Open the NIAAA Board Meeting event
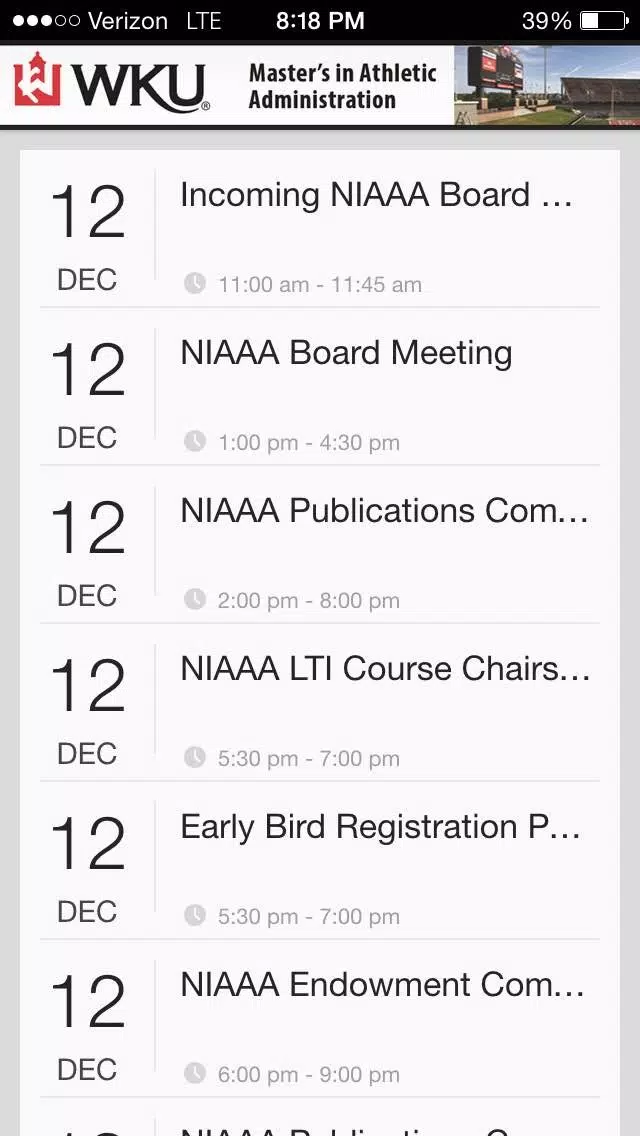The height and width of the screenshot is (1136, 640). tap(320, 386)
